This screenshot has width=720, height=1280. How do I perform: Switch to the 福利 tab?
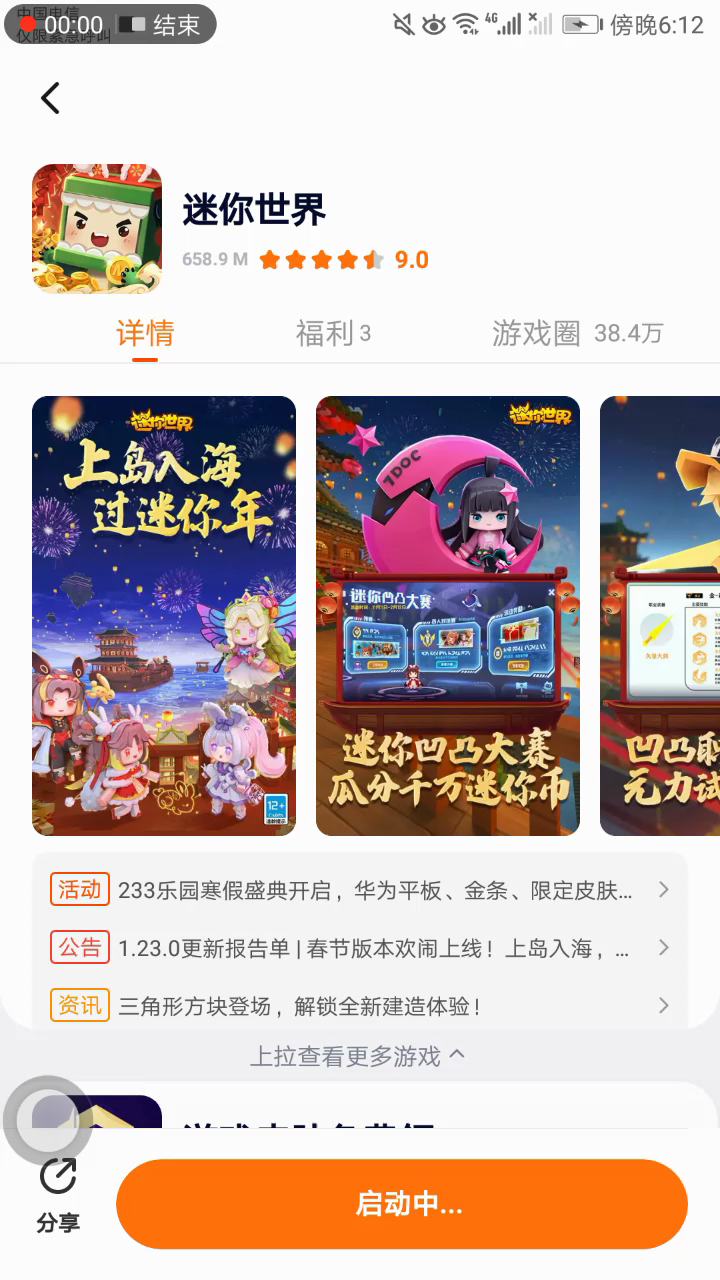[332, 333]
